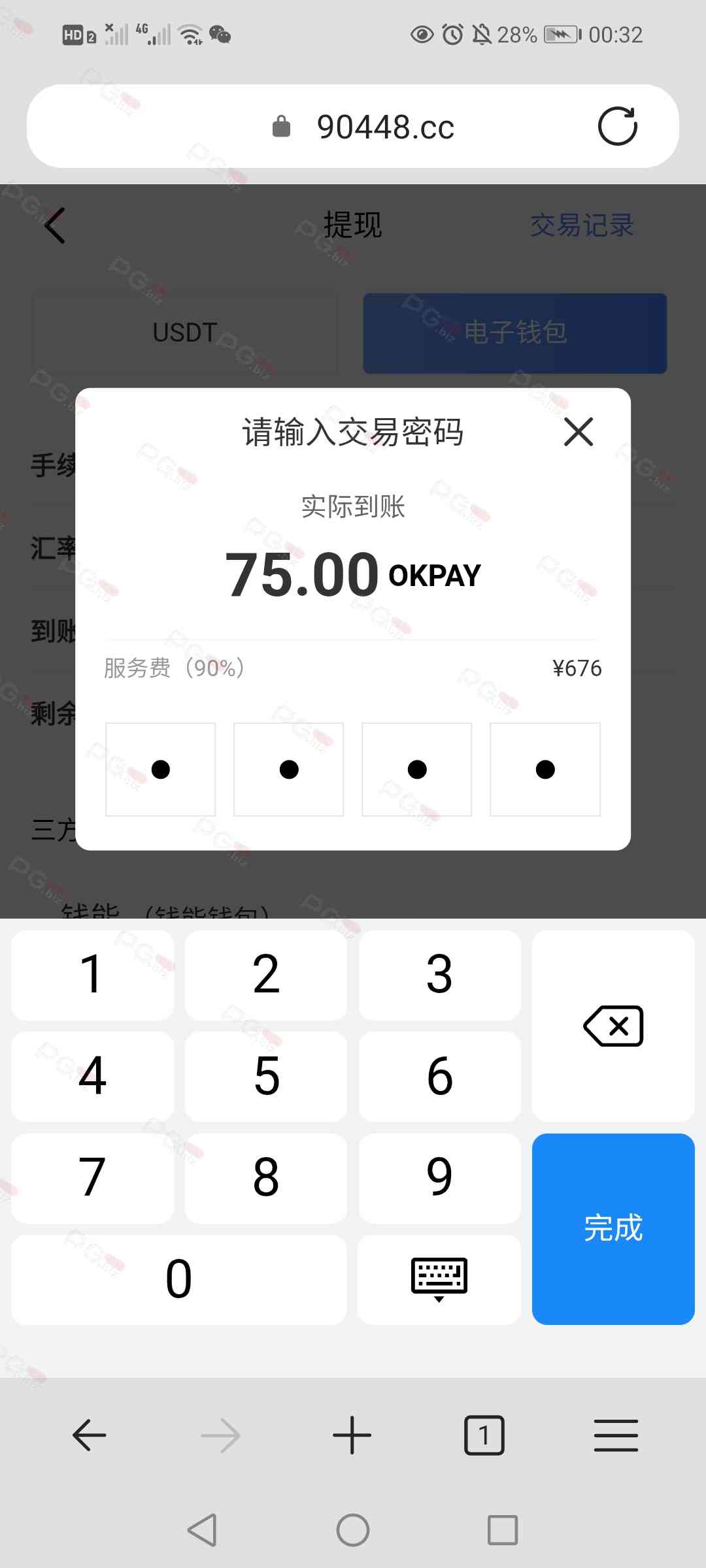706x1568 pixels.
Task: Tap the 3 key
Action: point(439,975)
